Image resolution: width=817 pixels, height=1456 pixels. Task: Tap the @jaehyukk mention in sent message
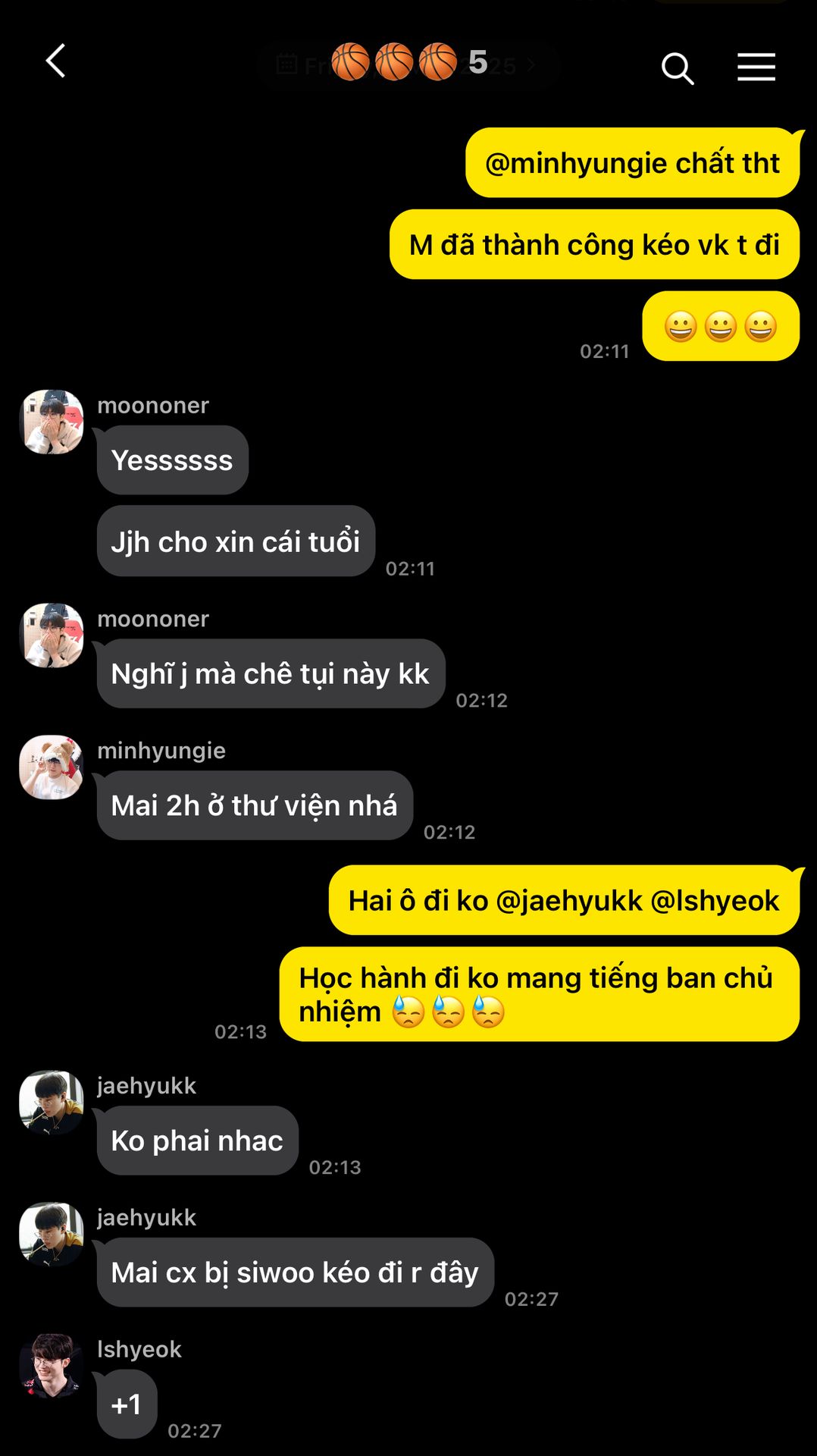pyautogui.click(x=568, y=901)
